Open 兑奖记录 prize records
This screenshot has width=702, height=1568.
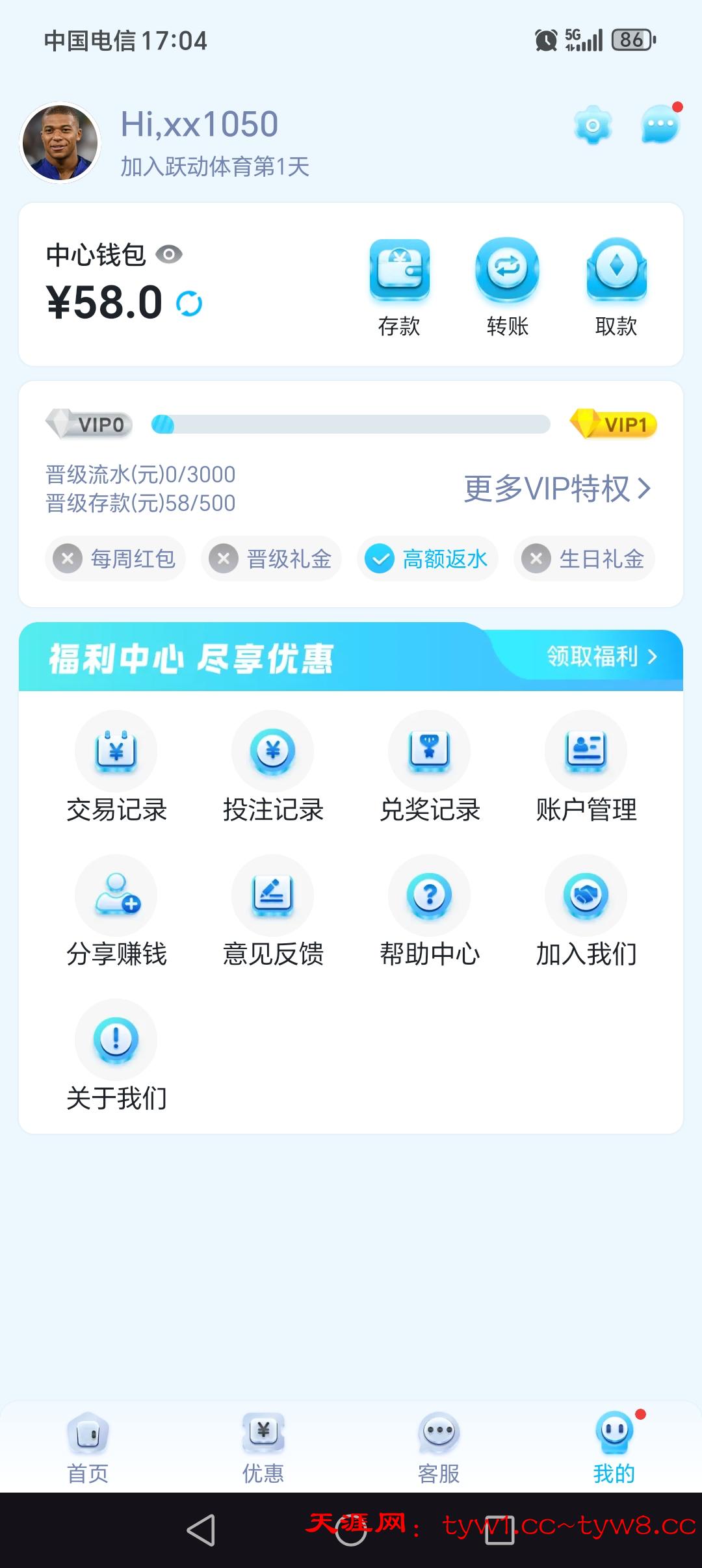[429, 767]
